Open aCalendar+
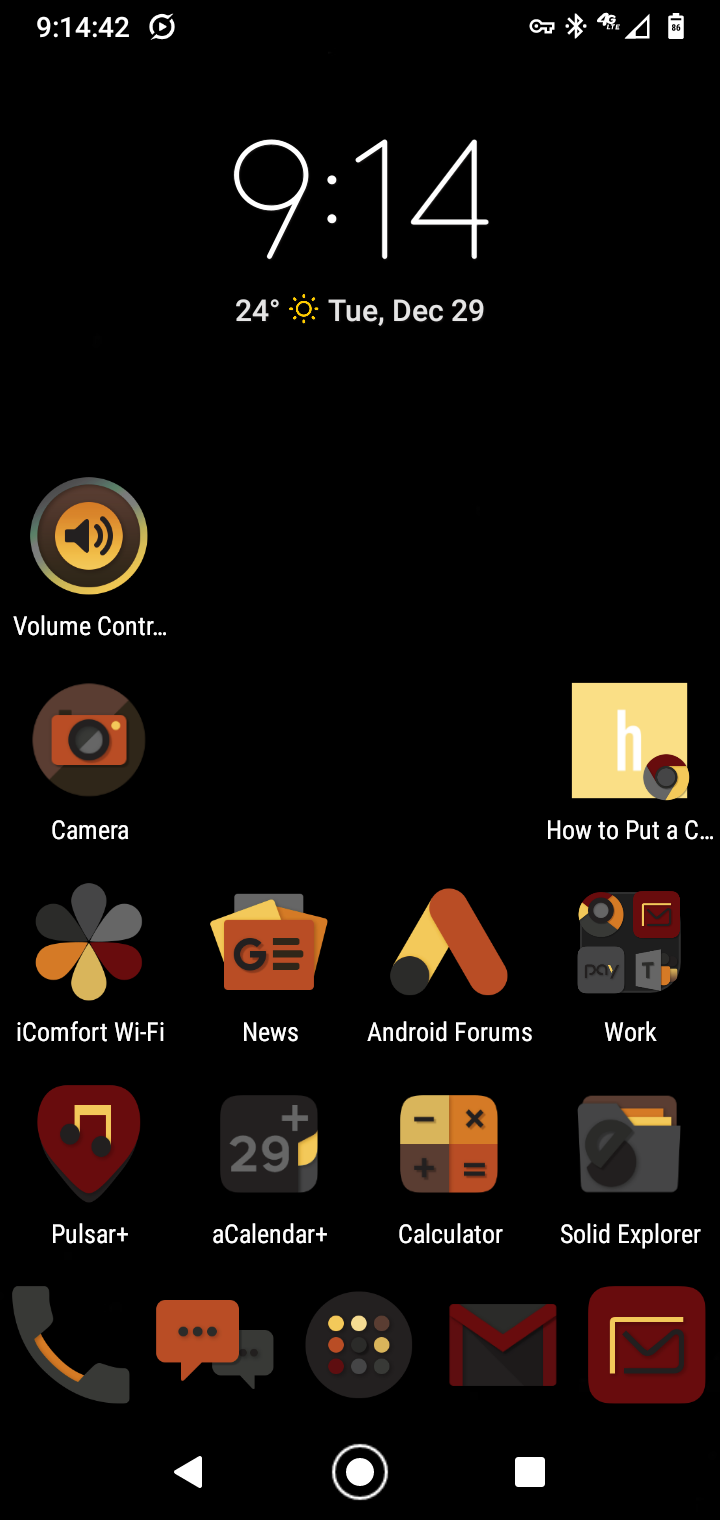720x1520 pixels. click(269, 1145)
